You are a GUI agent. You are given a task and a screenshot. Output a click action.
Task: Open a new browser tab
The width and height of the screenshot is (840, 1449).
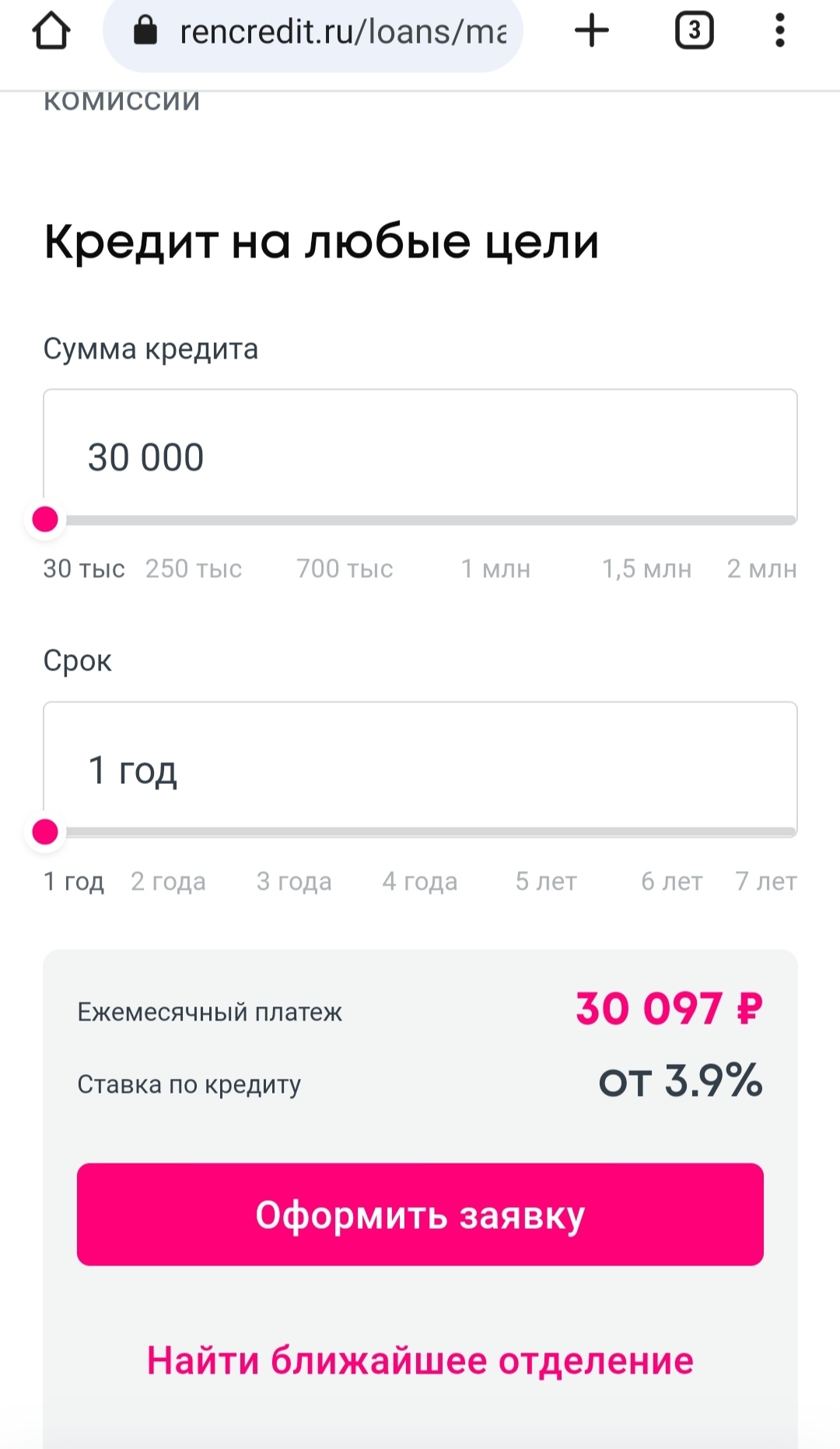coord(591,31)
